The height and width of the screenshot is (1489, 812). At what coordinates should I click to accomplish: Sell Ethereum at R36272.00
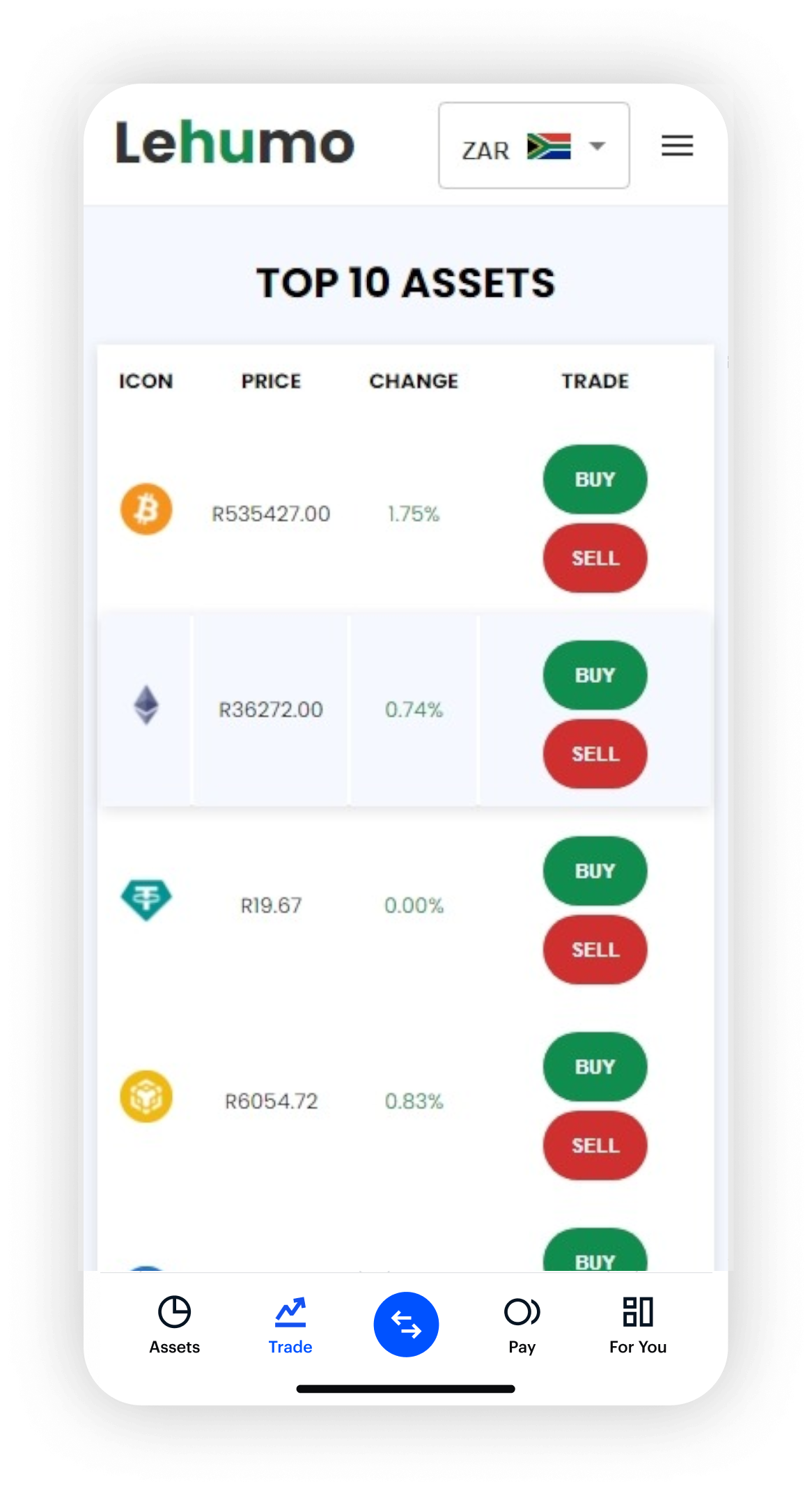[x=595, y=754]
